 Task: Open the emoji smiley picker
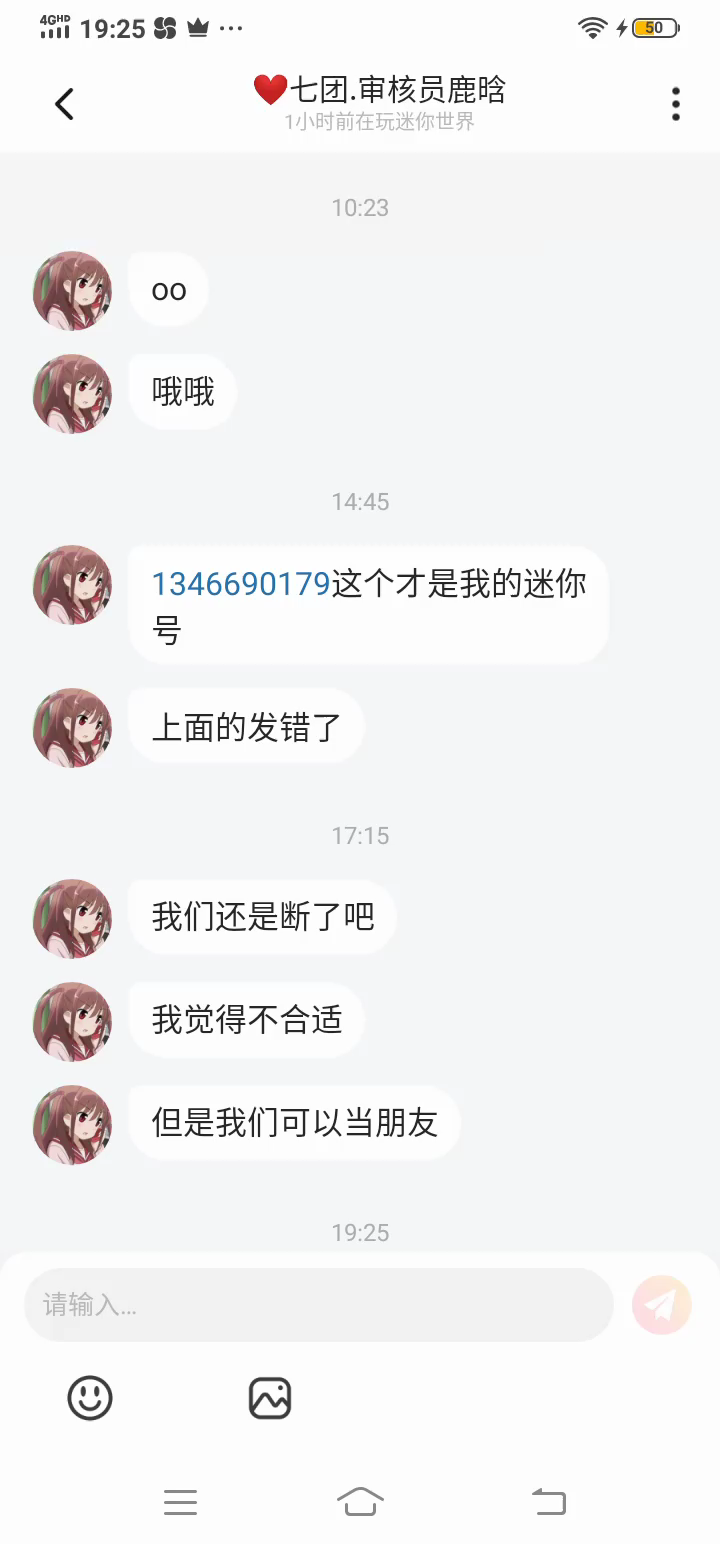(90, 1398)
